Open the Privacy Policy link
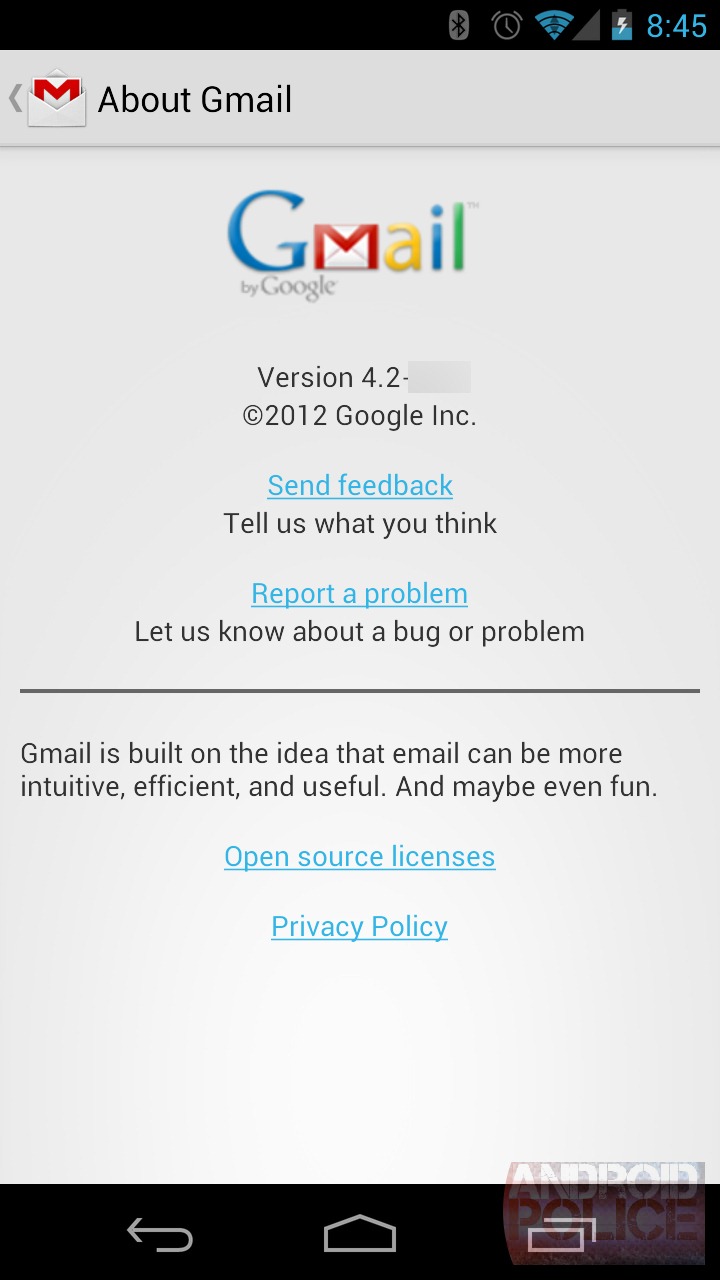Viewport: 720px width, 1280px height. (360, 926)
